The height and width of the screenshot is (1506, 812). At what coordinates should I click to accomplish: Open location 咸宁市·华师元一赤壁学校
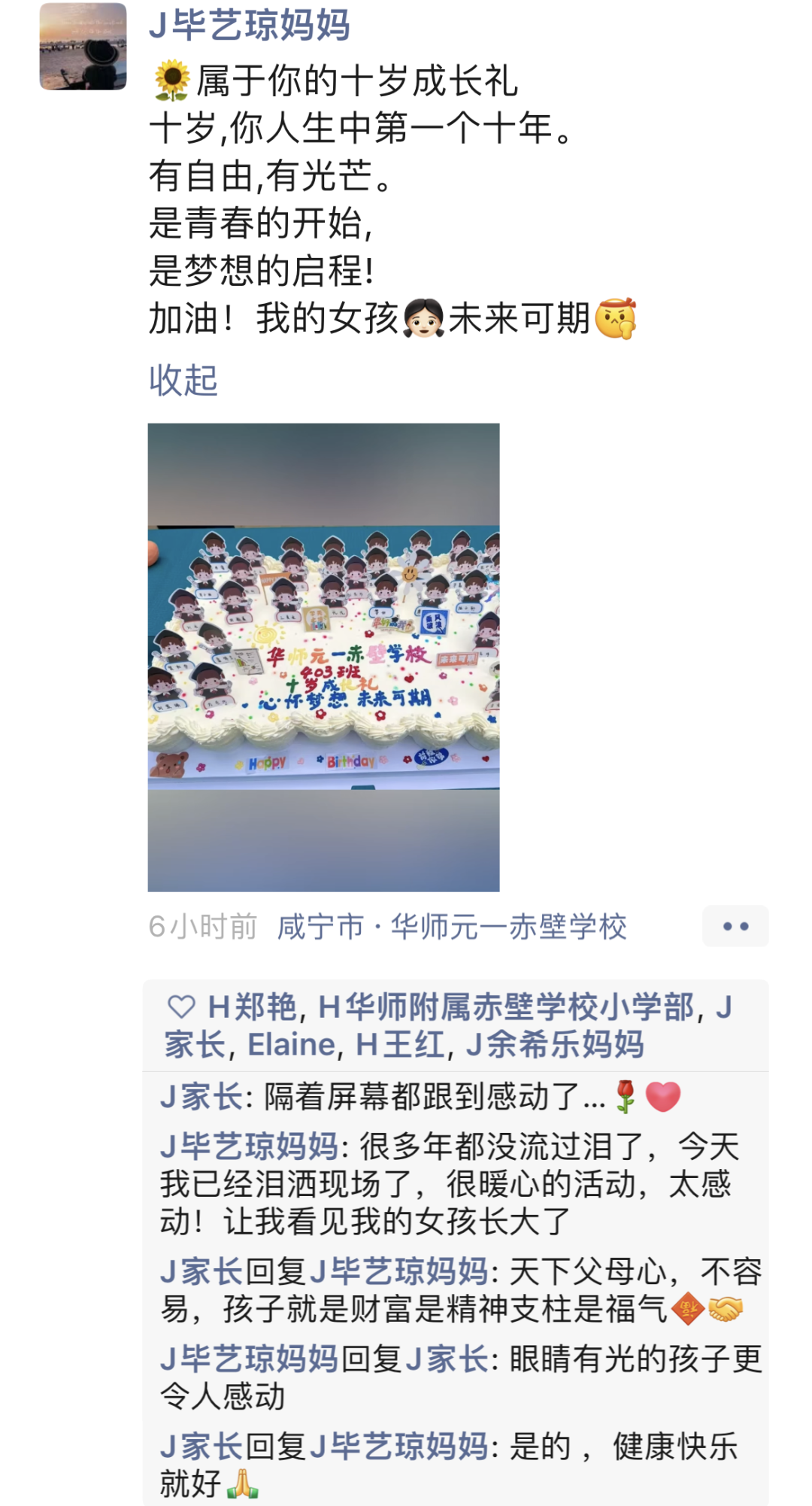point(452,927)
